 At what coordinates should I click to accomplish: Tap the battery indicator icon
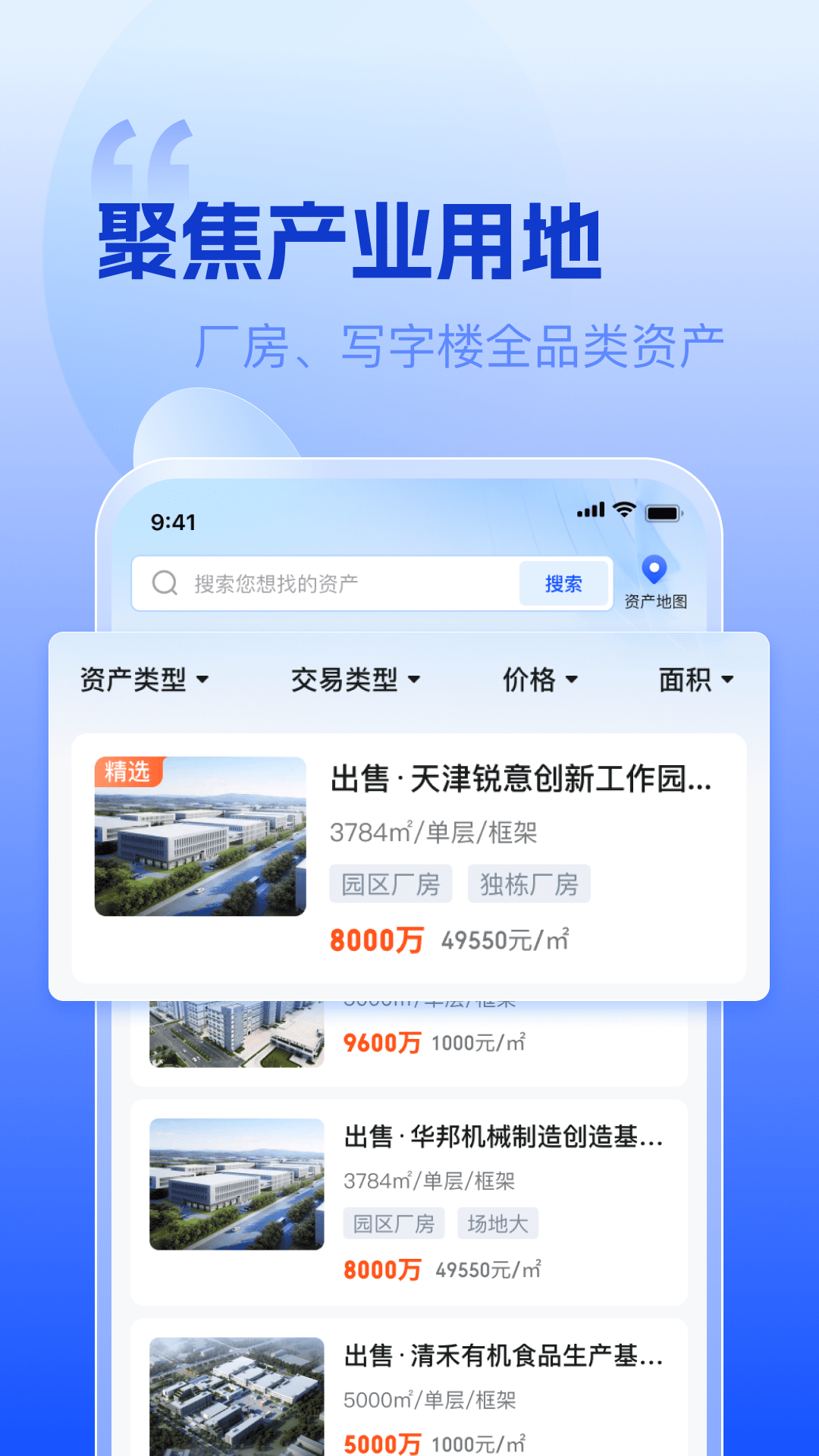[663, 511]
